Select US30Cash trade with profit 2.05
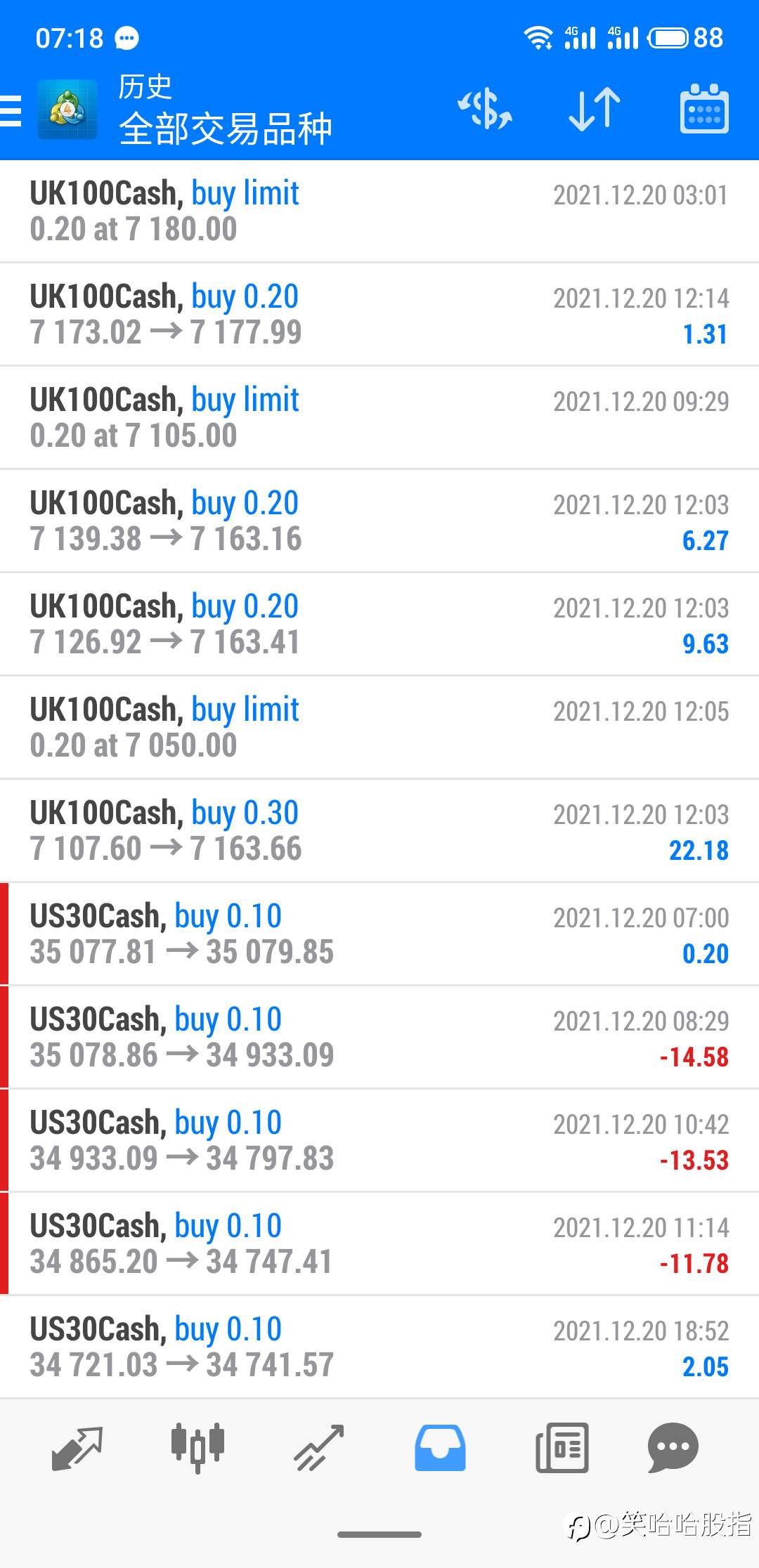This screenshot has width=759, height=1568. (x=379, y=1347)
